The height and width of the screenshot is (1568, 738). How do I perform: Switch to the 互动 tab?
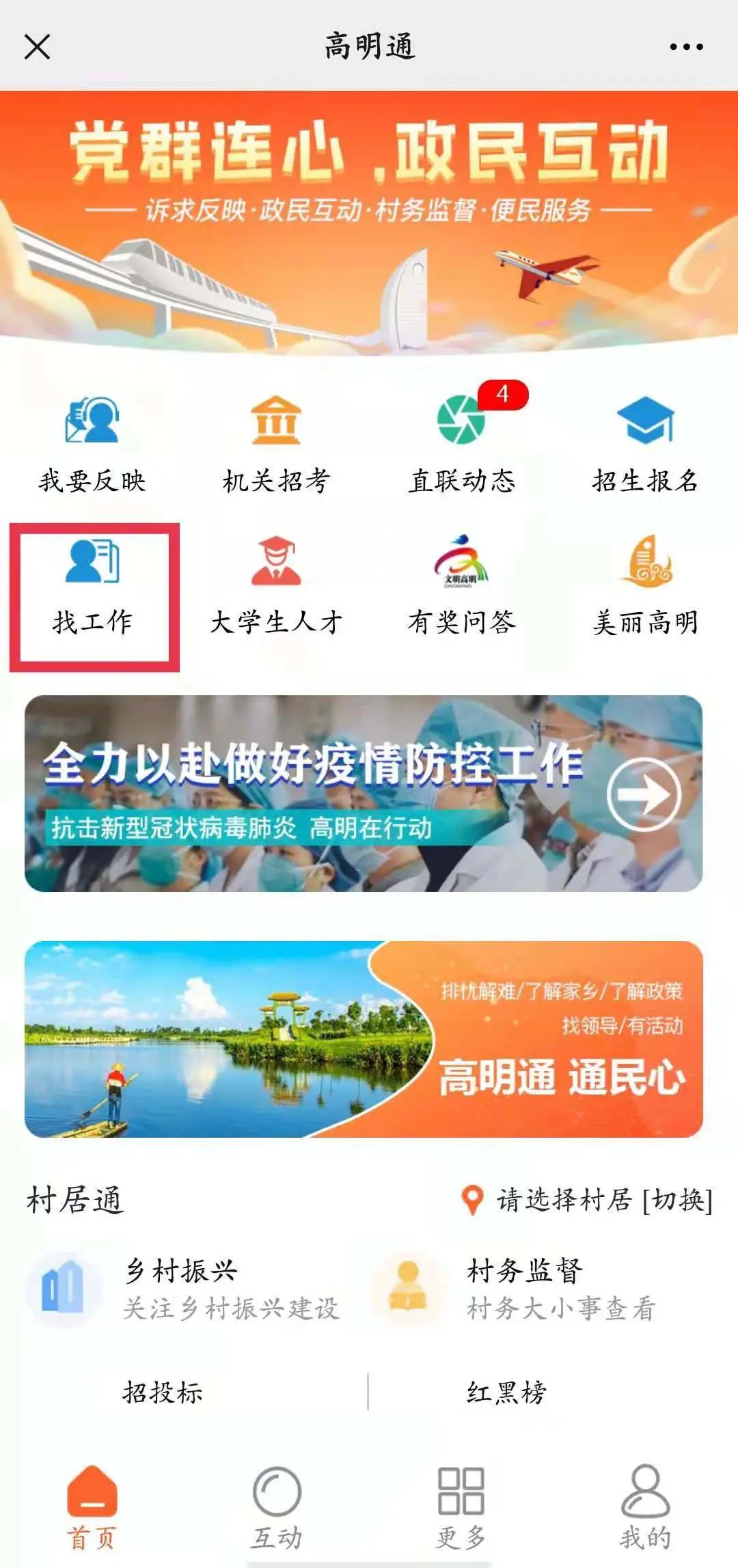click(277, 1507)
